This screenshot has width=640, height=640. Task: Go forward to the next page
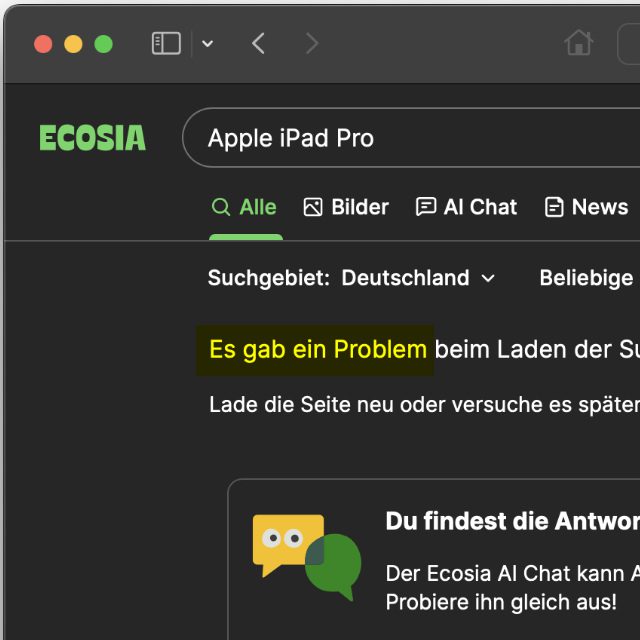coord(312,43)
